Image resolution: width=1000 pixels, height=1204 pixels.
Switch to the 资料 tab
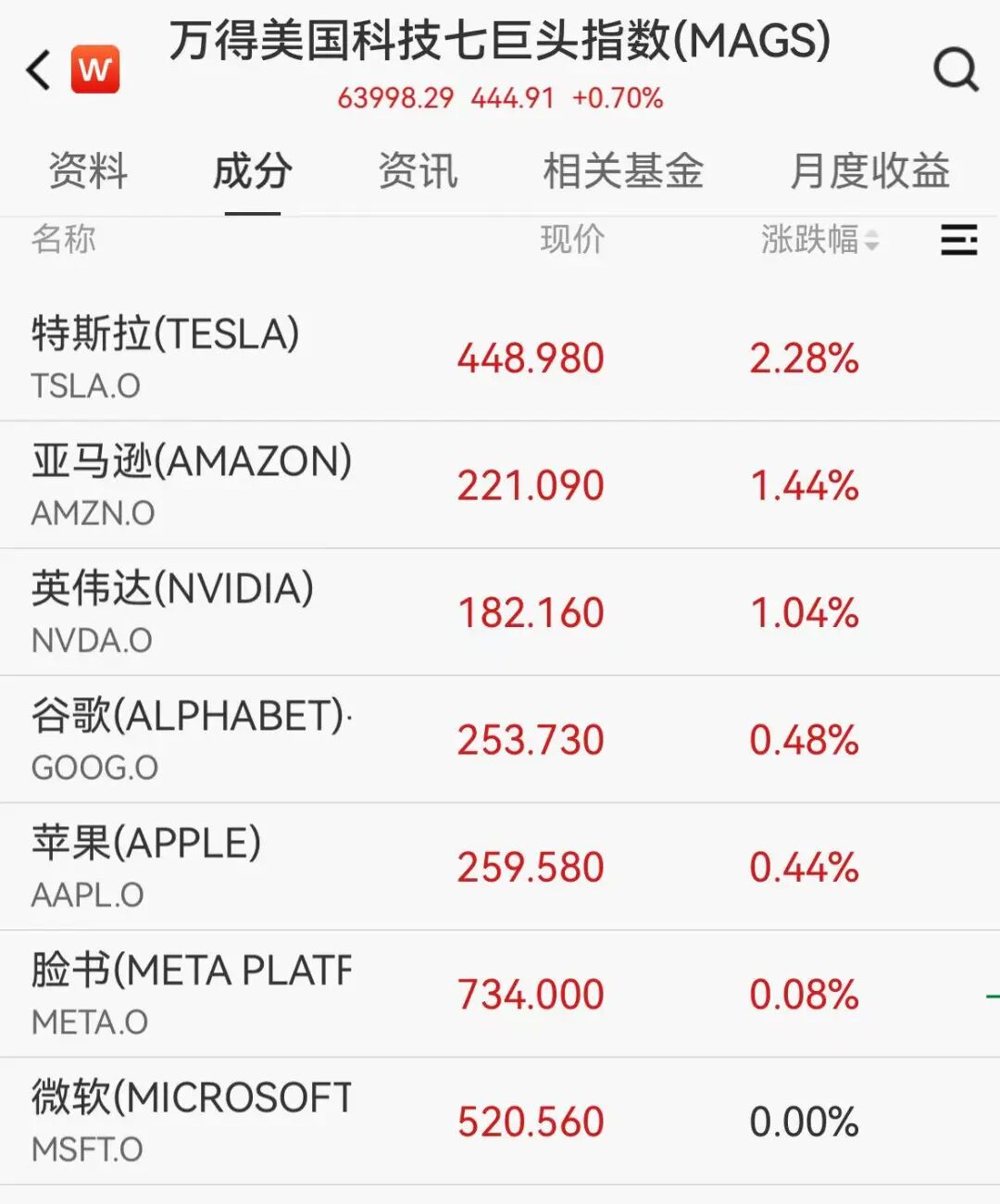[x=88, y=171]
